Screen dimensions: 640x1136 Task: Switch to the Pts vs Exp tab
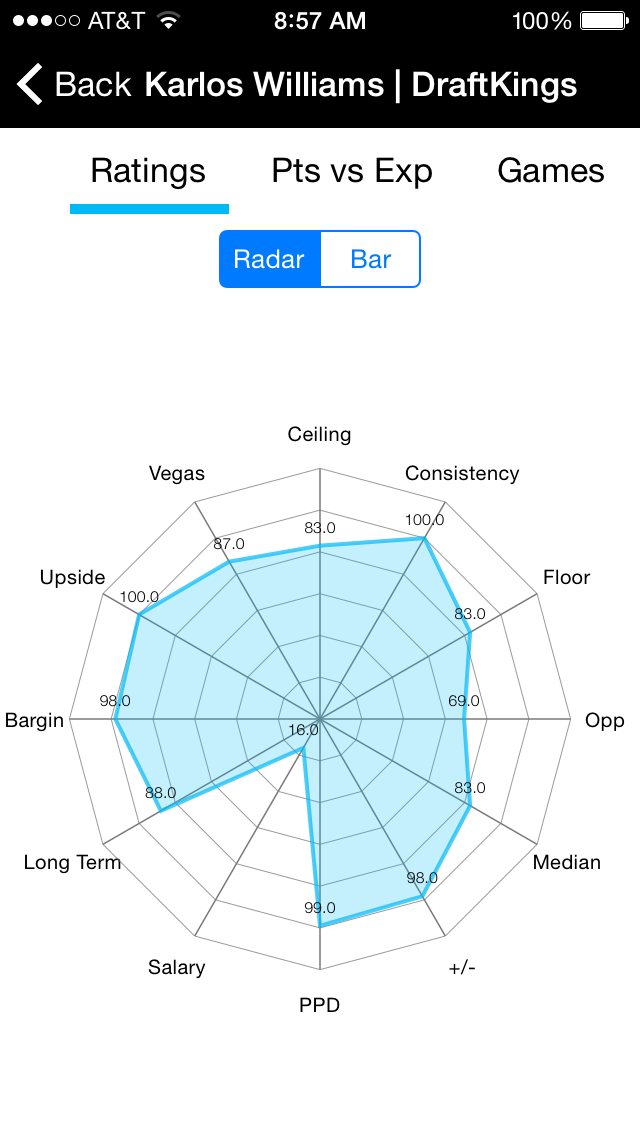352,172
